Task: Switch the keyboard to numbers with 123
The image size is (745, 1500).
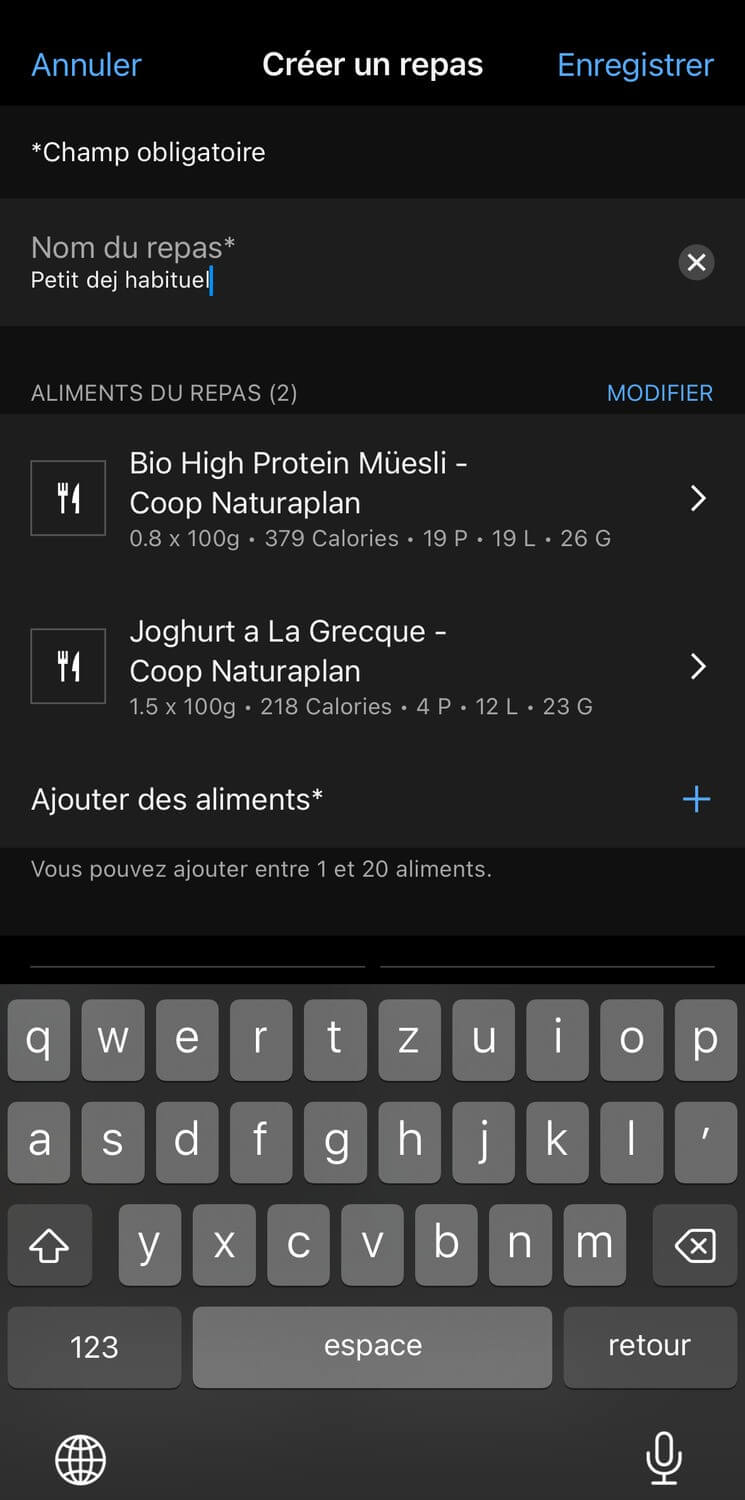Action: [x=95, y=1346]
